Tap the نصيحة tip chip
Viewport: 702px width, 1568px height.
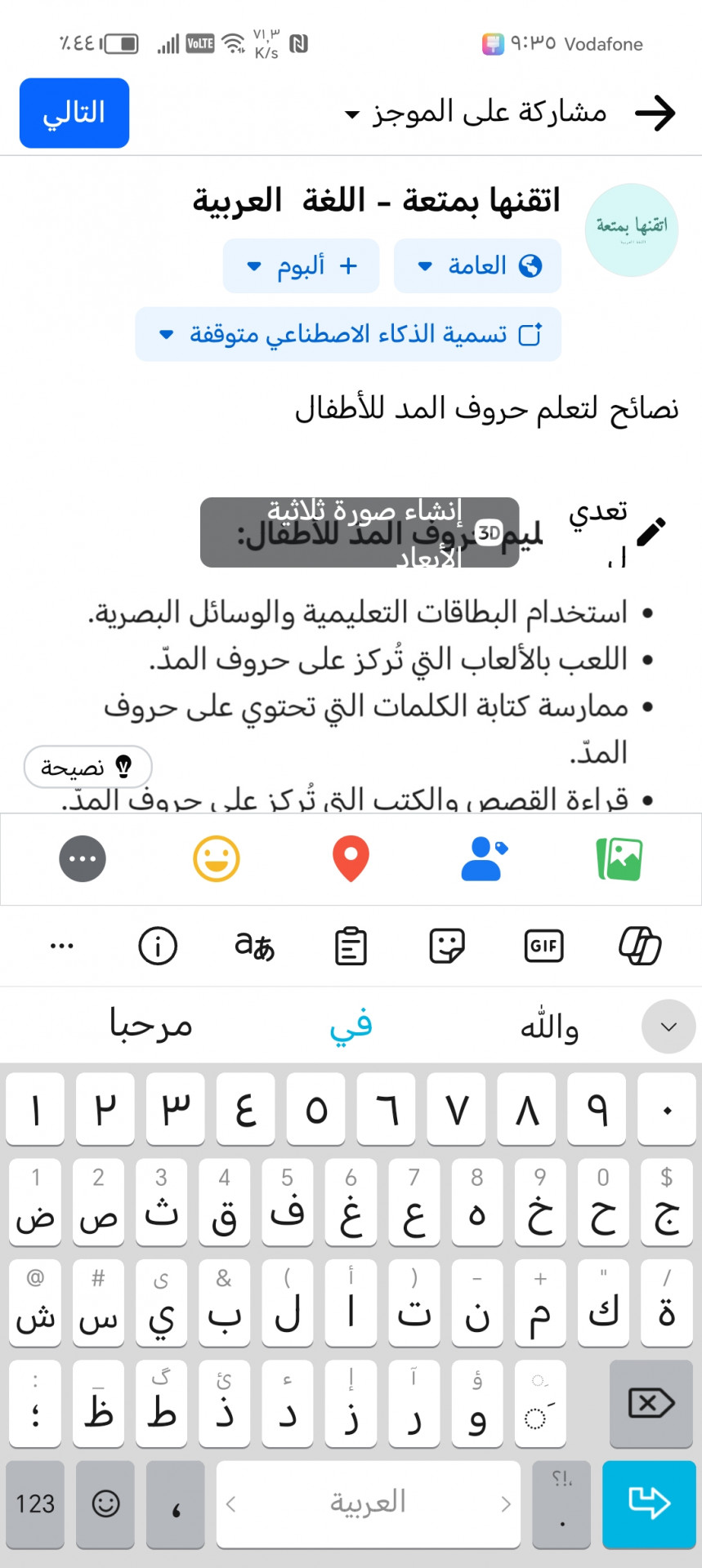point(88,767)
